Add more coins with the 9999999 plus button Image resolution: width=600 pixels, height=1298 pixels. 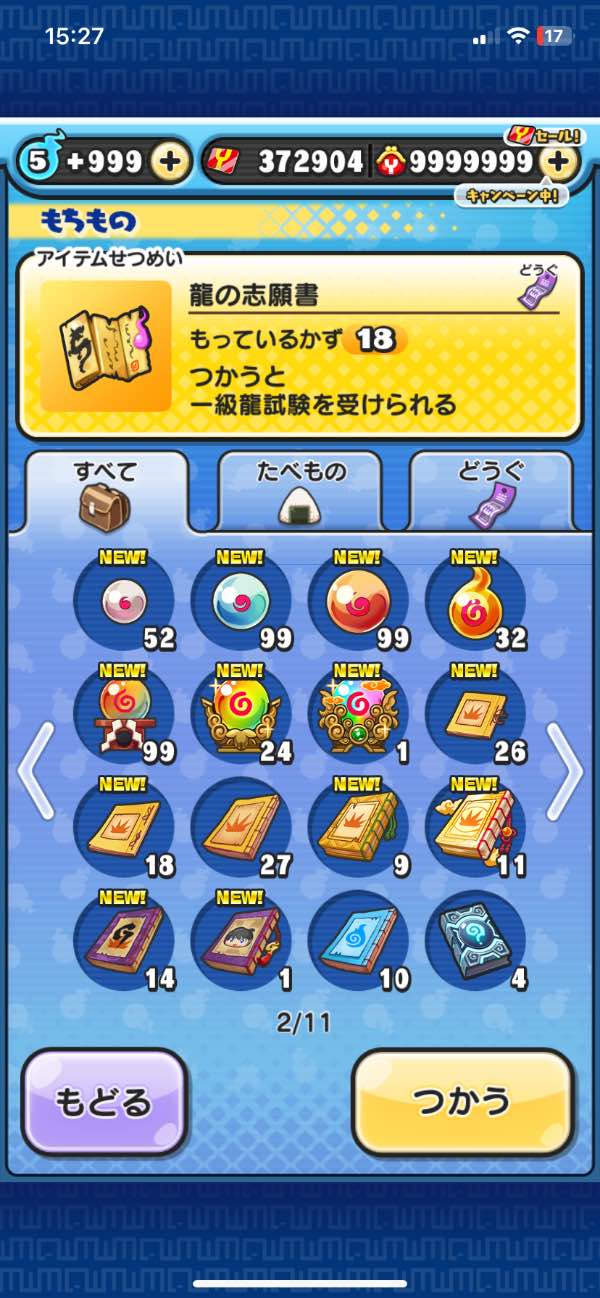pos(559,162)
